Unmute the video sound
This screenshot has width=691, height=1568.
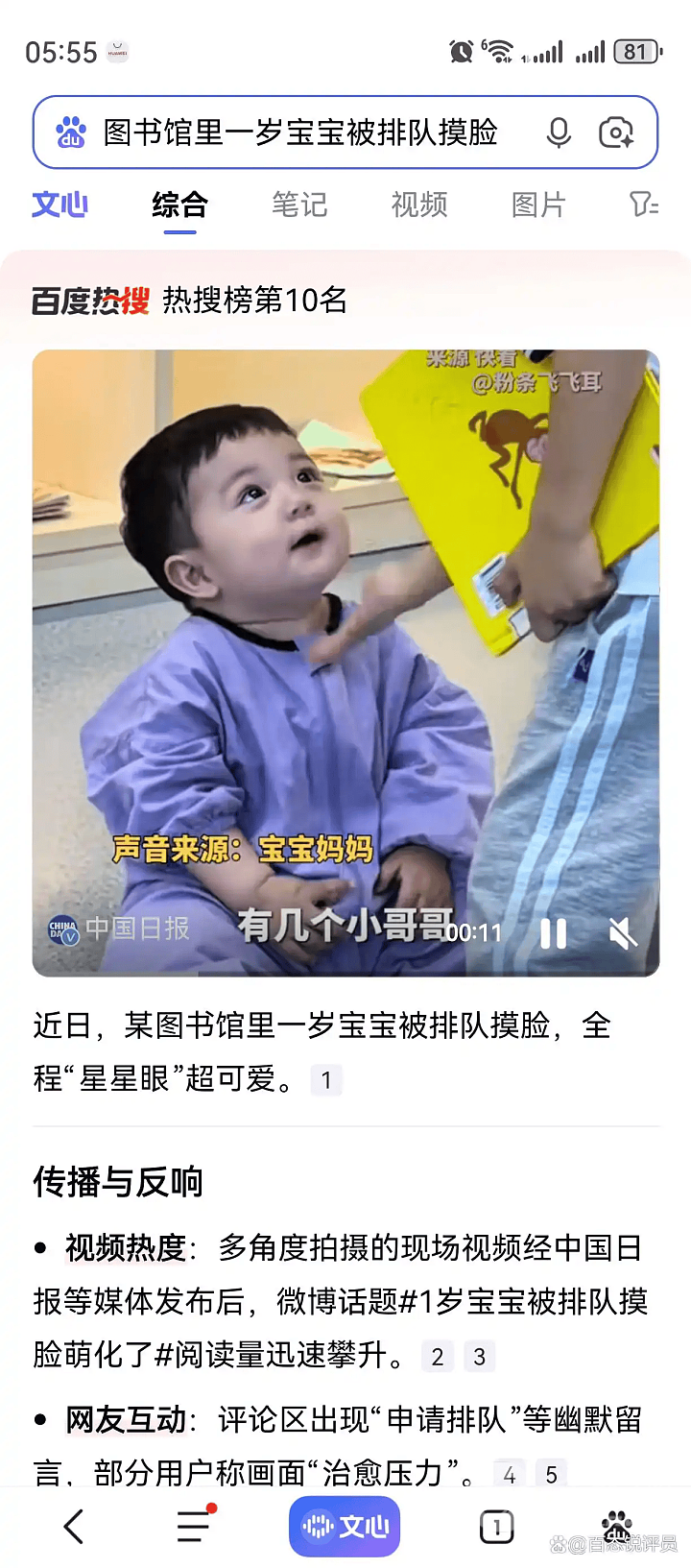[623, 932]
